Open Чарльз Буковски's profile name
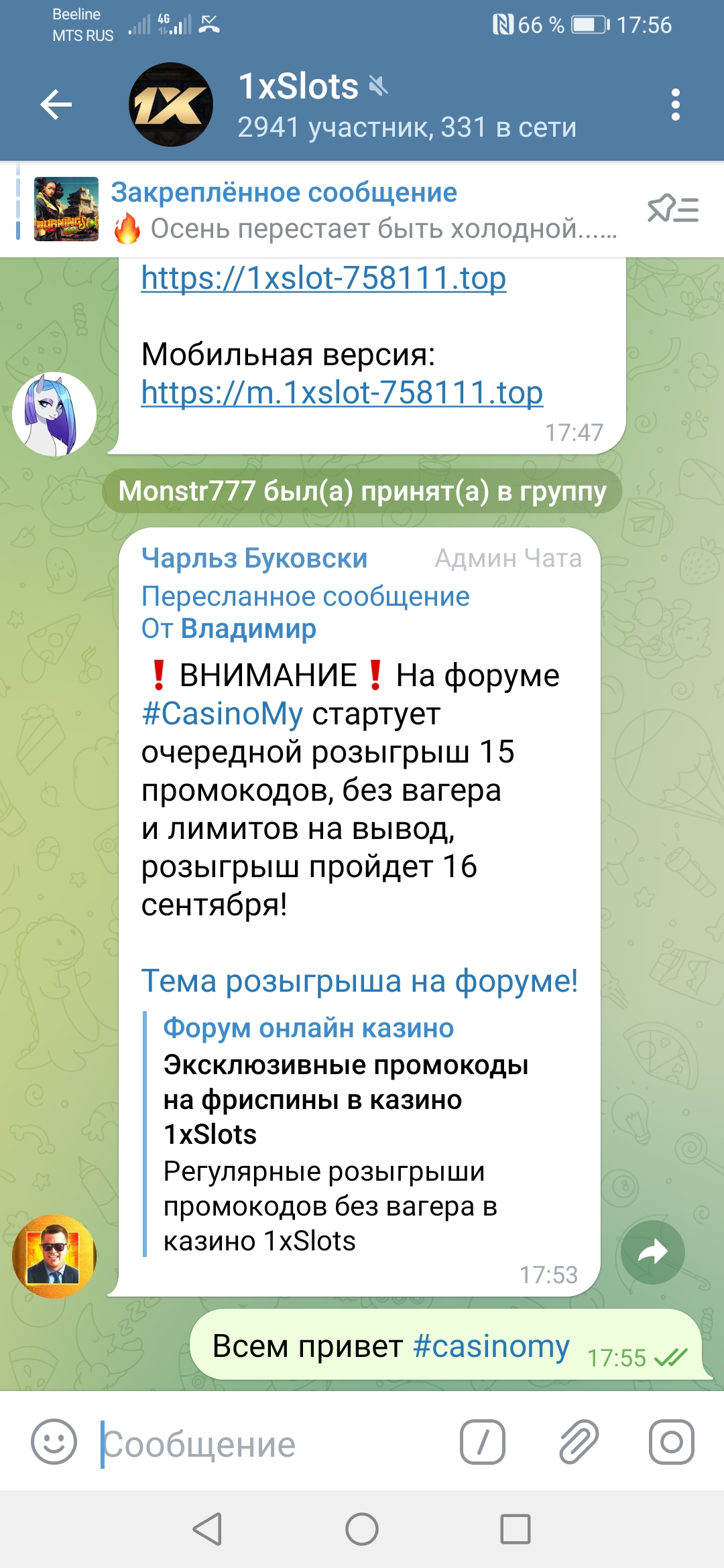The width and height of the screenshot is (724, 1568). 254,558
